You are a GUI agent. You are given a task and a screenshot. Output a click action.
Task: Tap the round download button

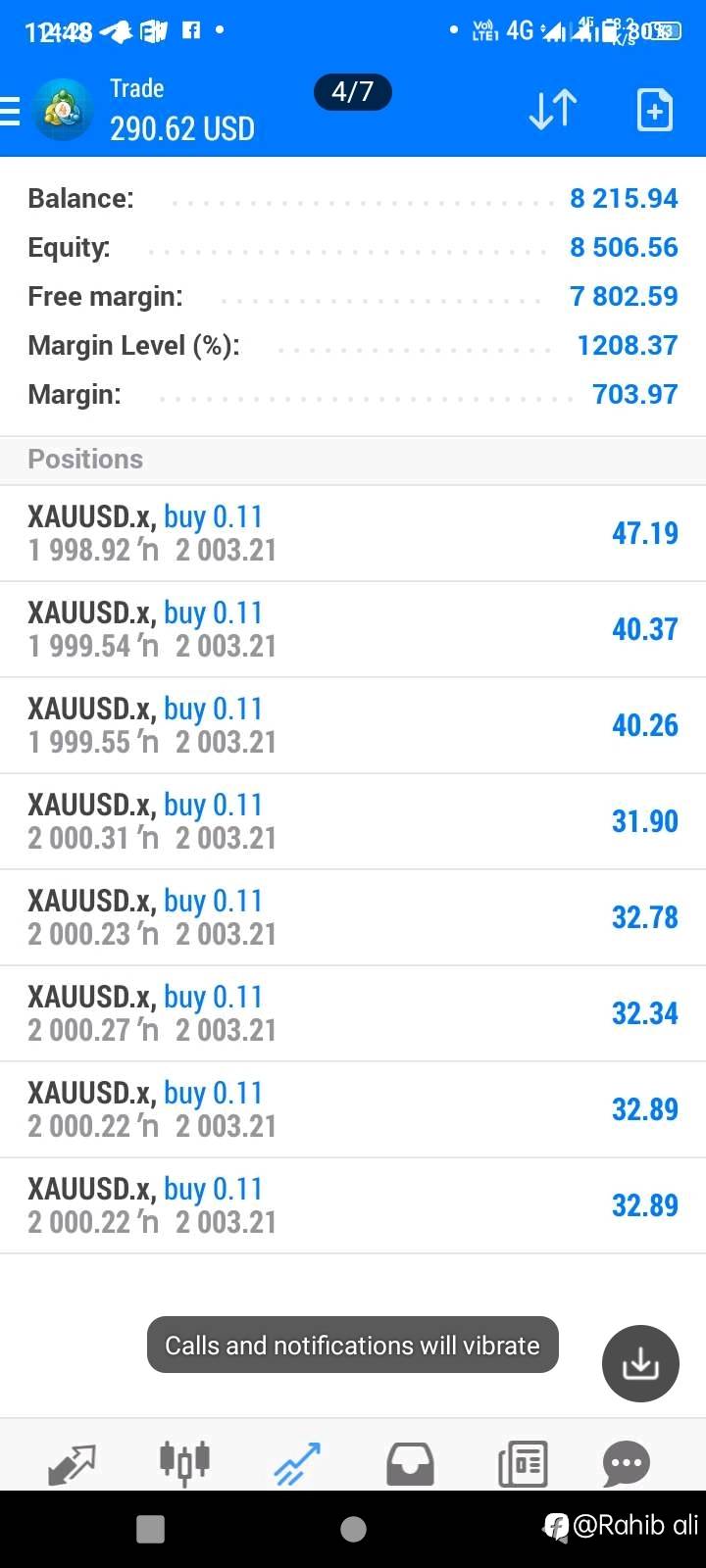[x=640, y=1363]
